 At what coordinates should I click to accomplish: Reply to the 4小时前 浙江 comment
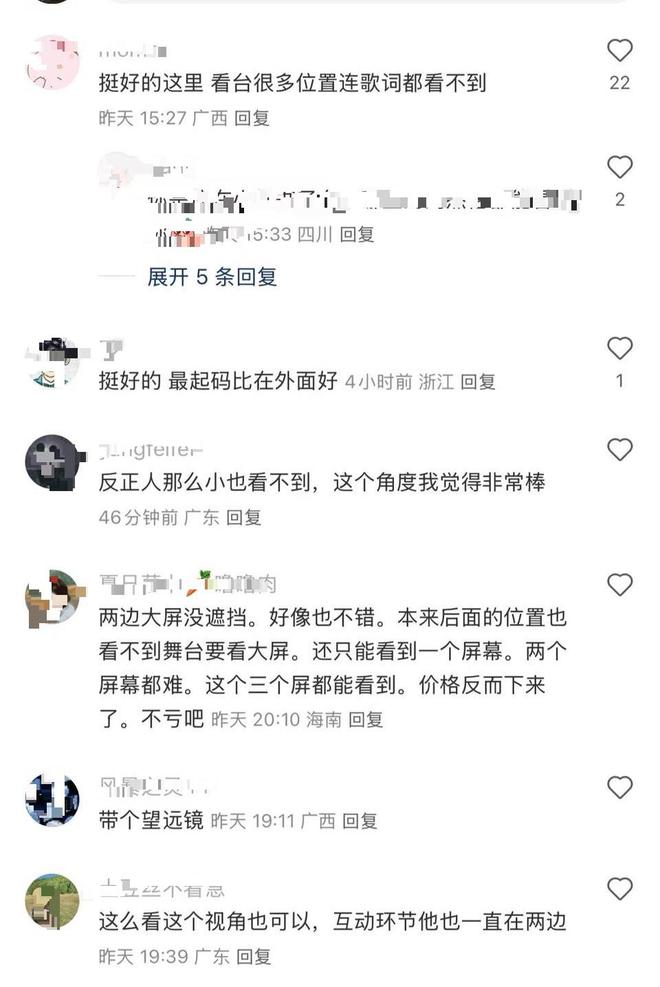pos(478,382)
